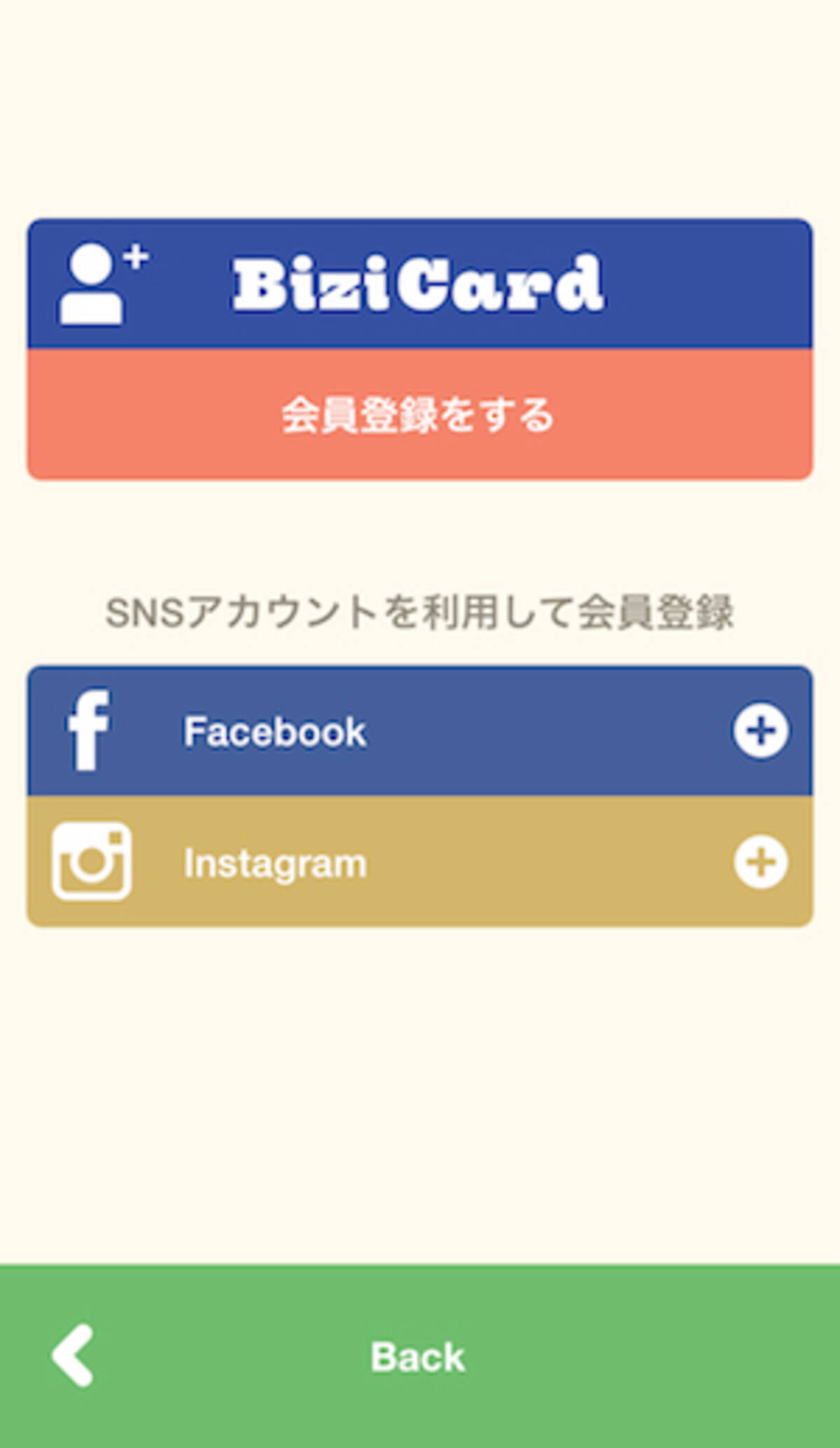Register using Instagram account

tap(419, 863)
